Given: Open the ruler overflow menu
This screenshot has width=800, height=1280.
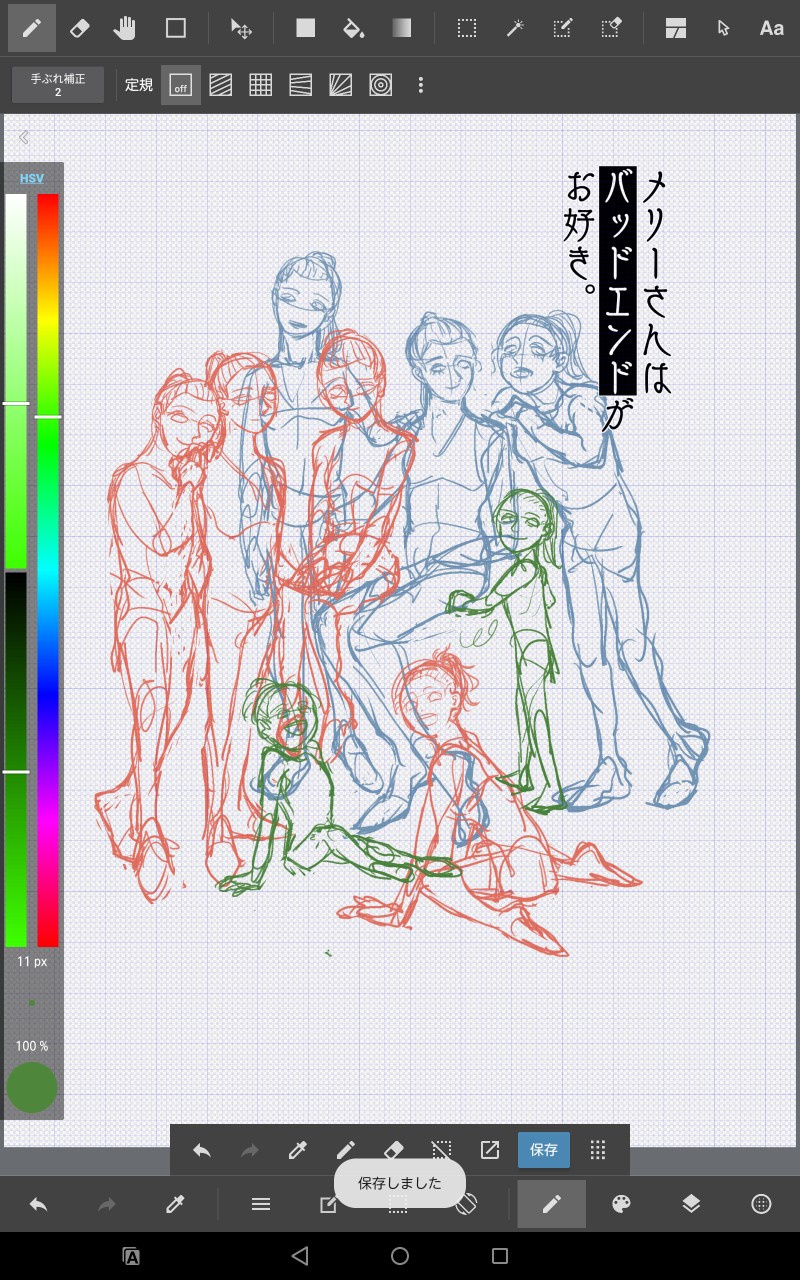Looking at the screenshot, I should click(421, 85).
